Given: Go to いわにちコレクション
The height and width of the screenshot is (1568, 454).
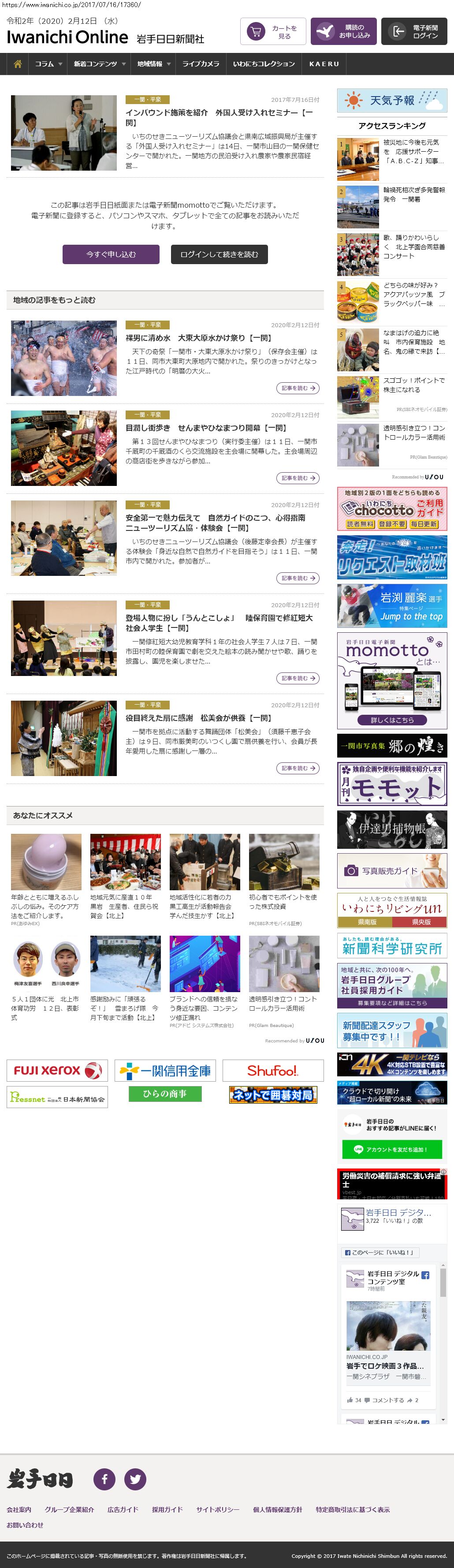Looking at the screenshot, I should [264, 64].
